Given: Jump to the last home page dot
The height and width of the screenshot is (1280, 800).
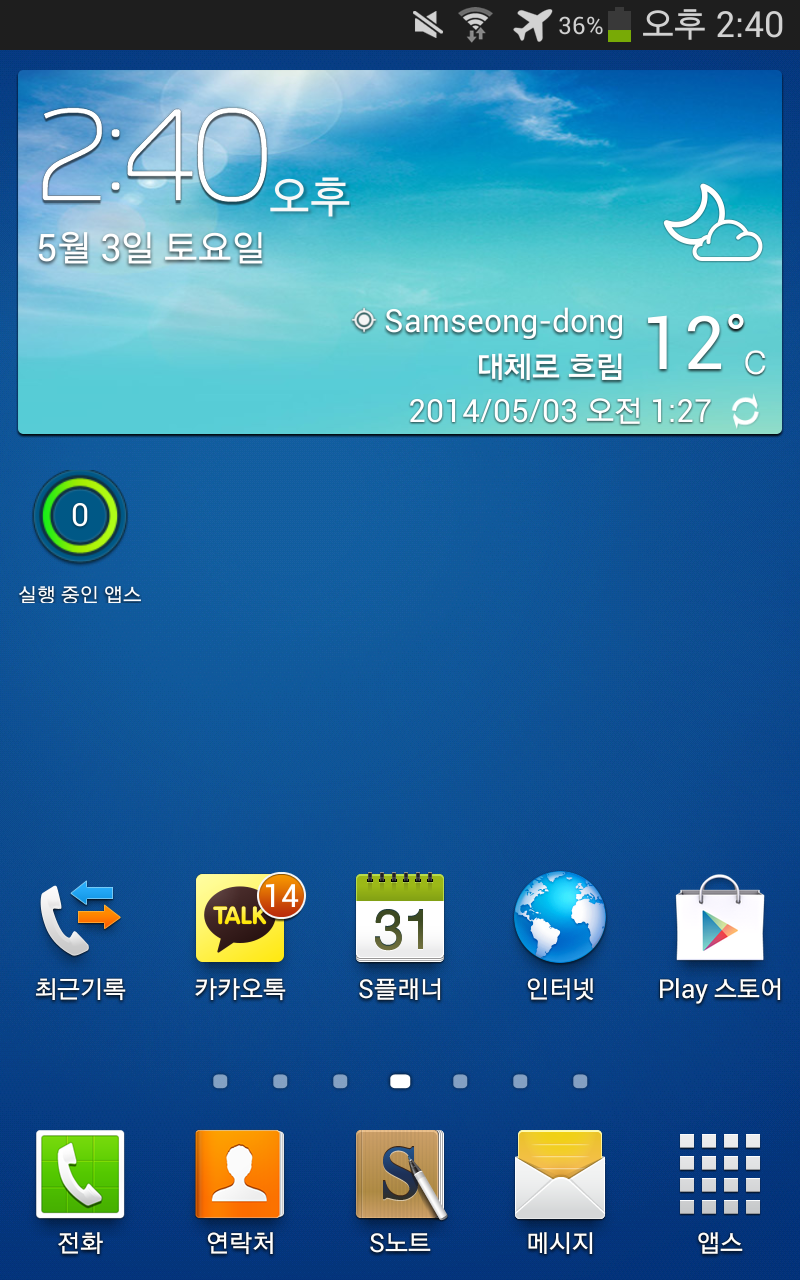Looking at the screenshot, I should pos(580,1081).
